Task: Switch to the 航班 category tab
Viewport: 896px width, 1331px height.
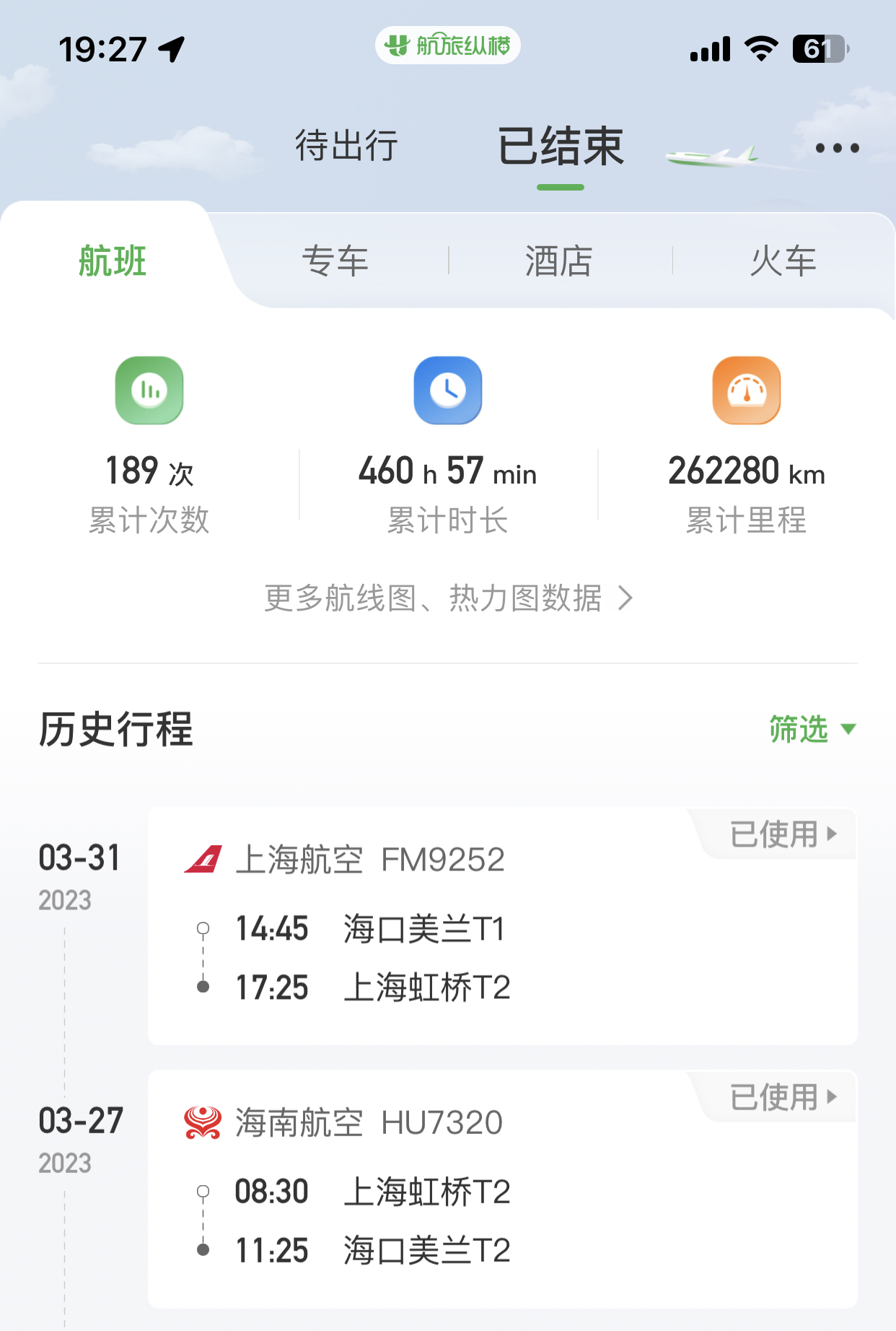Action: click(x=113, y=261)
